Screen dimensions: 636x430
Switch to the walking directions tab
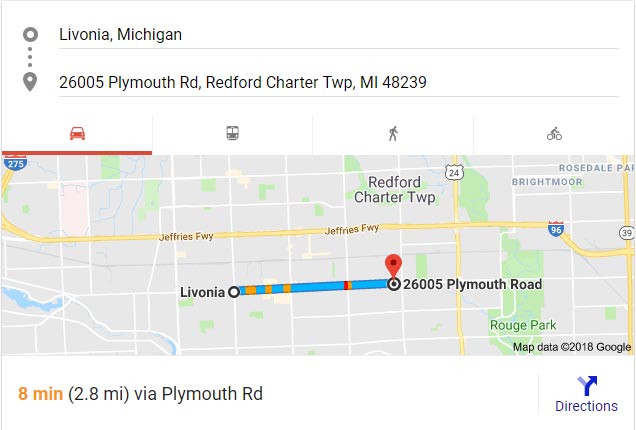(393, 134)
